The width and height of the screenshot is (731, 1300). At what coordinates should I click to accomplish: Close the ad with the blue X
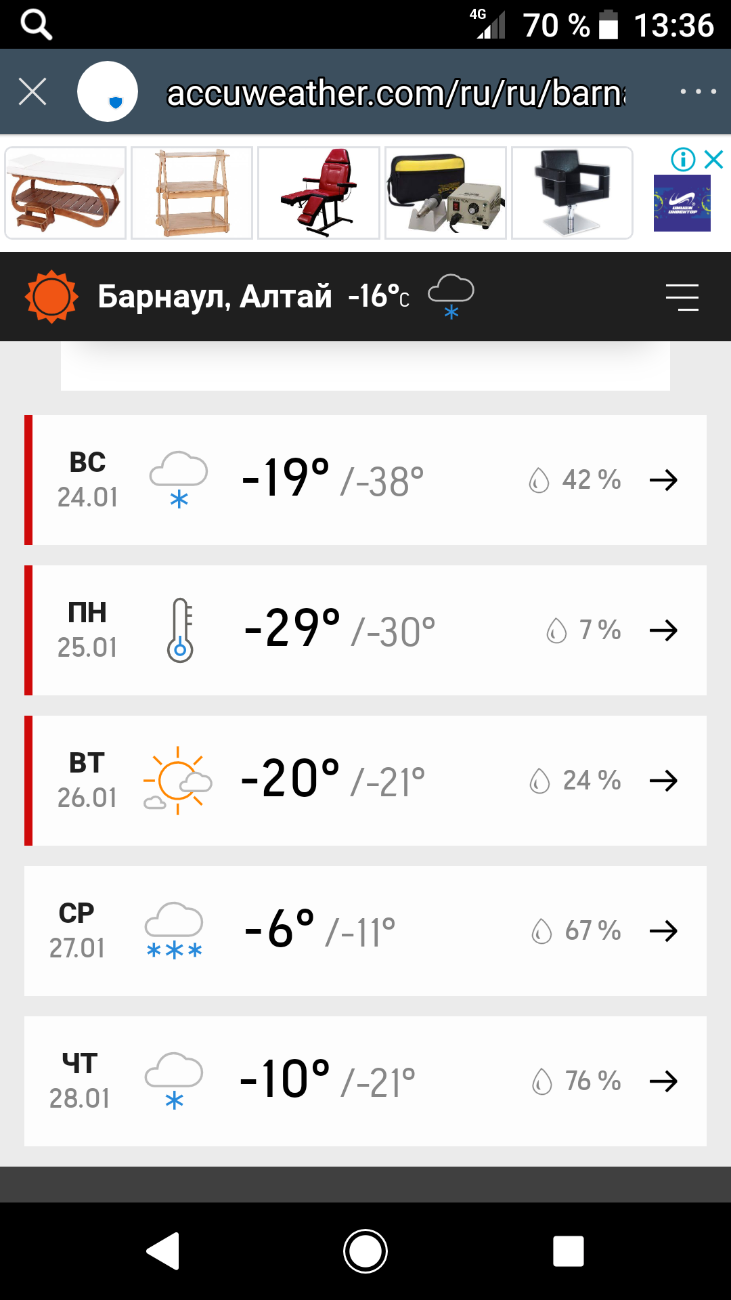(x=713, y=159)
